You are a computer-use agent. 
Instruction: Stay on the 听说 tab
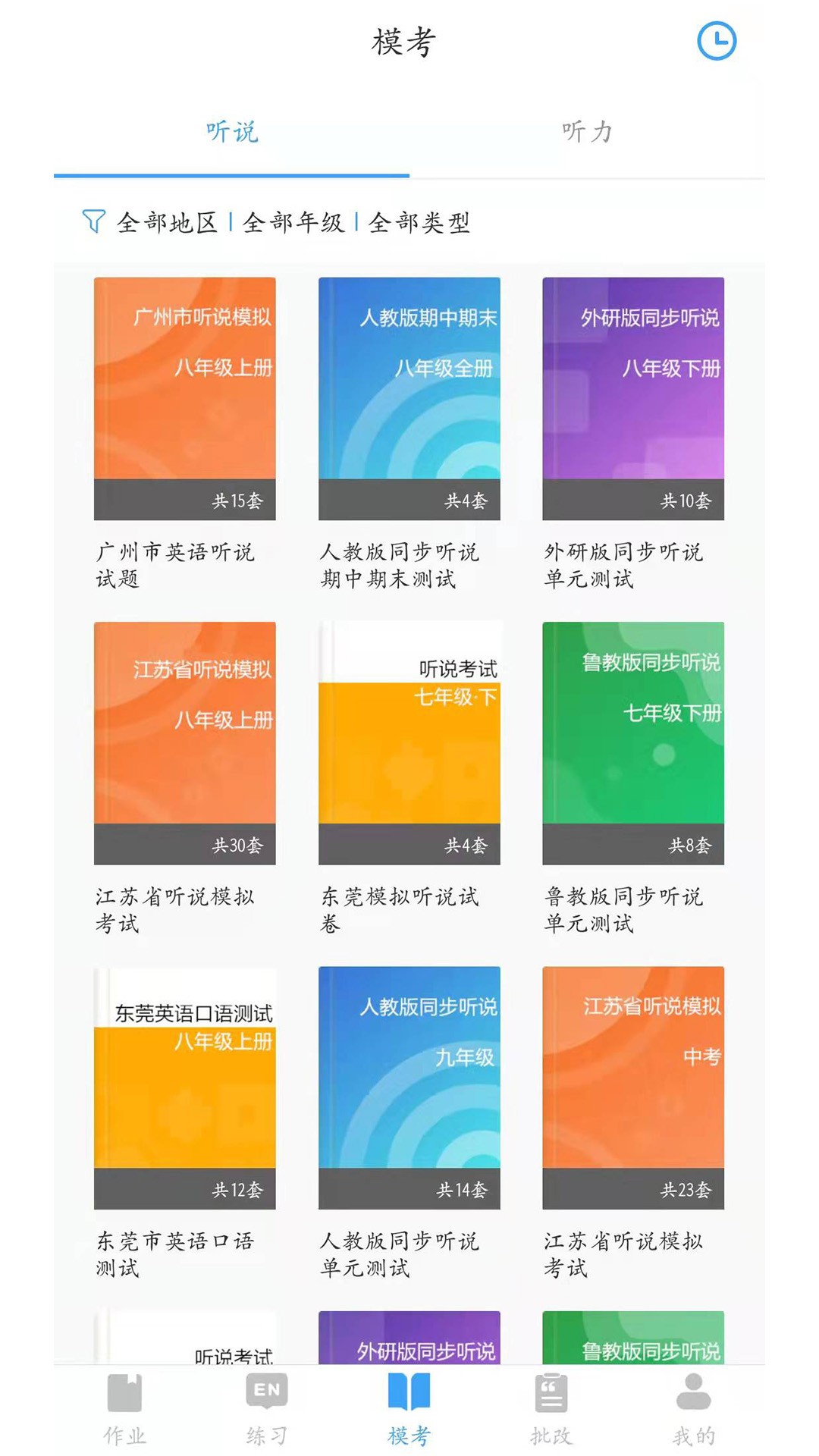pos(233,131)
